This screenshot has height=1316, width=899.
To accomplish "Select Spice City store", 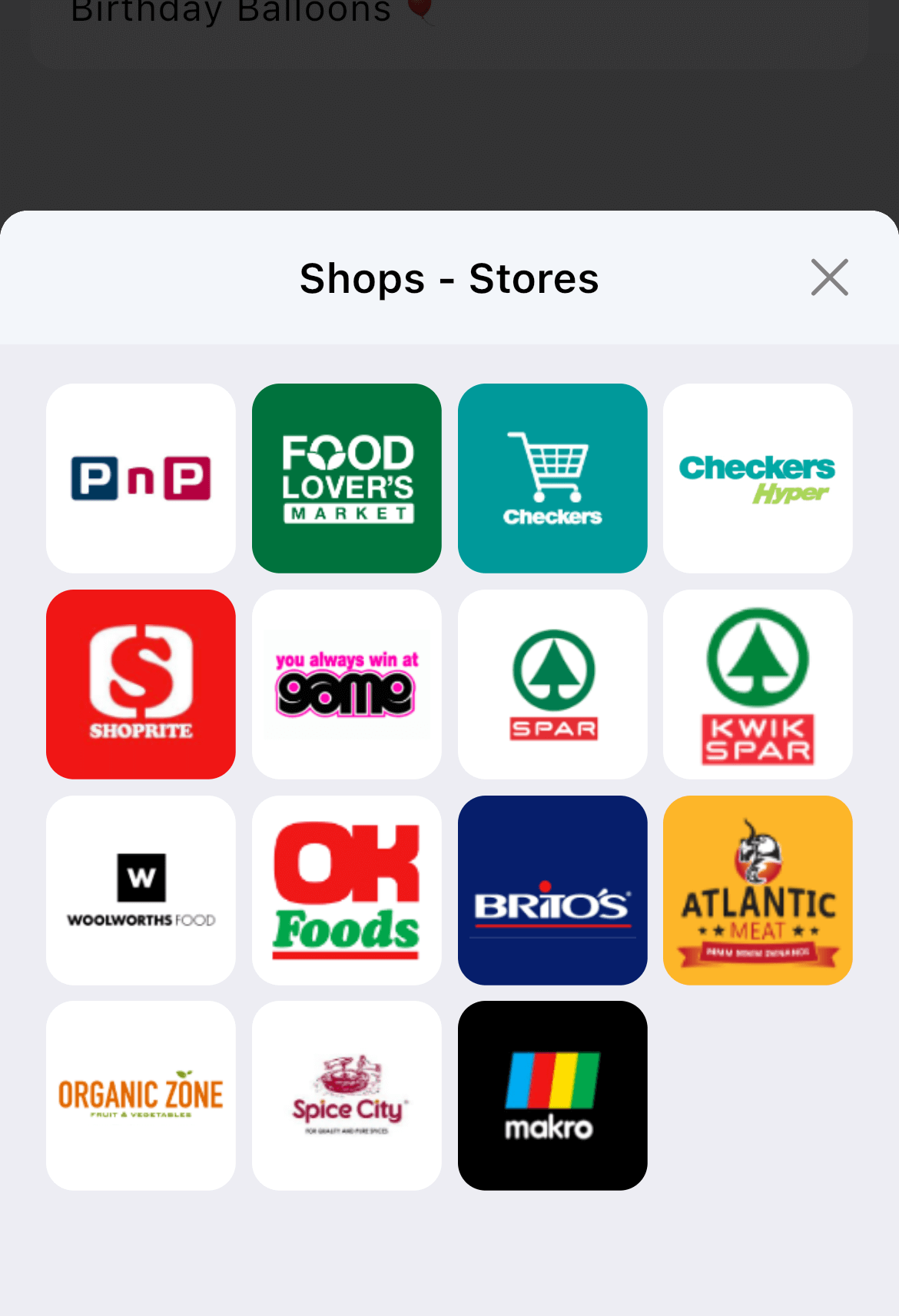I will click(x=347, y=1095).
